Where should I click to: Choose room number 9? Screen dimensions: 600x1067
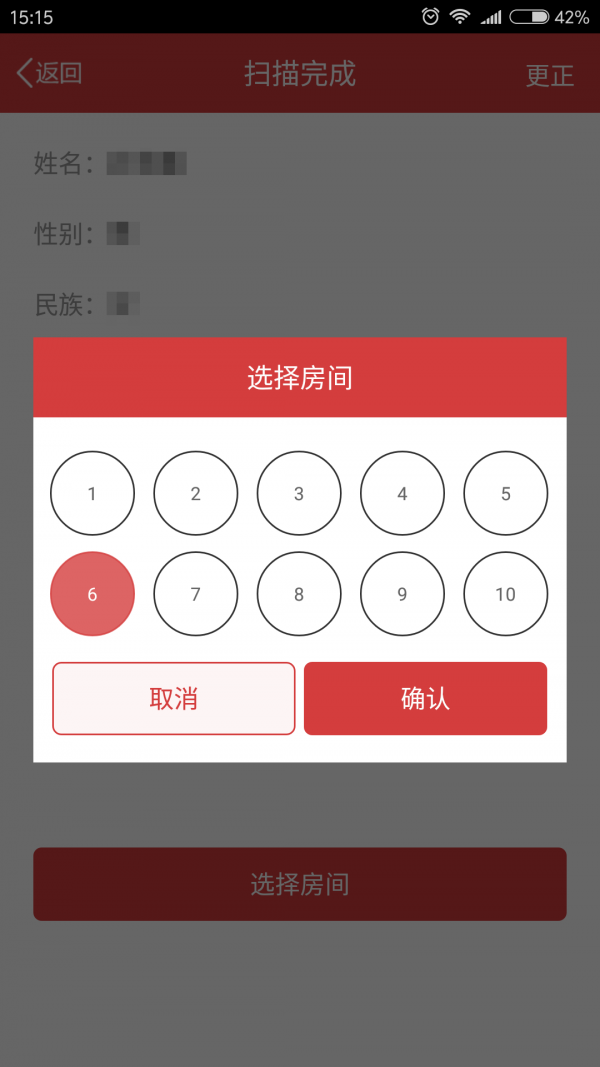coord(402,594)
